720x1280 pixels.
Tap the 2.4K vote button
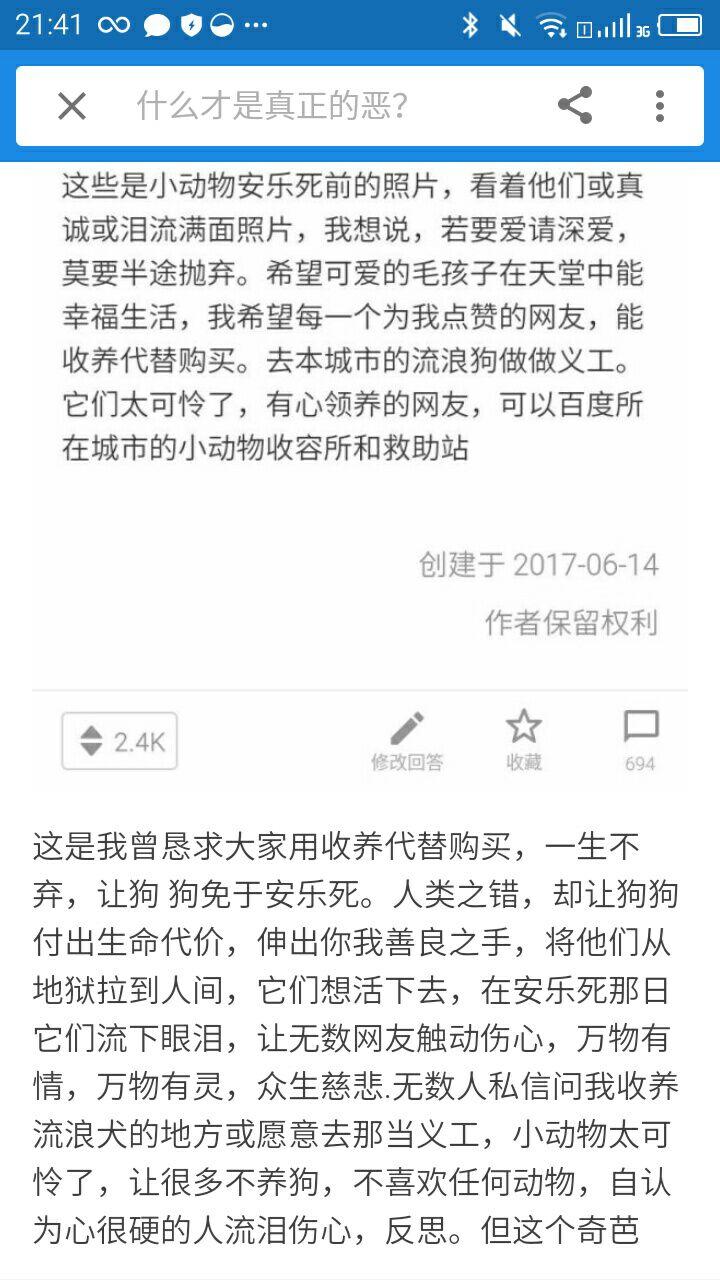click(x=120, y=741)
